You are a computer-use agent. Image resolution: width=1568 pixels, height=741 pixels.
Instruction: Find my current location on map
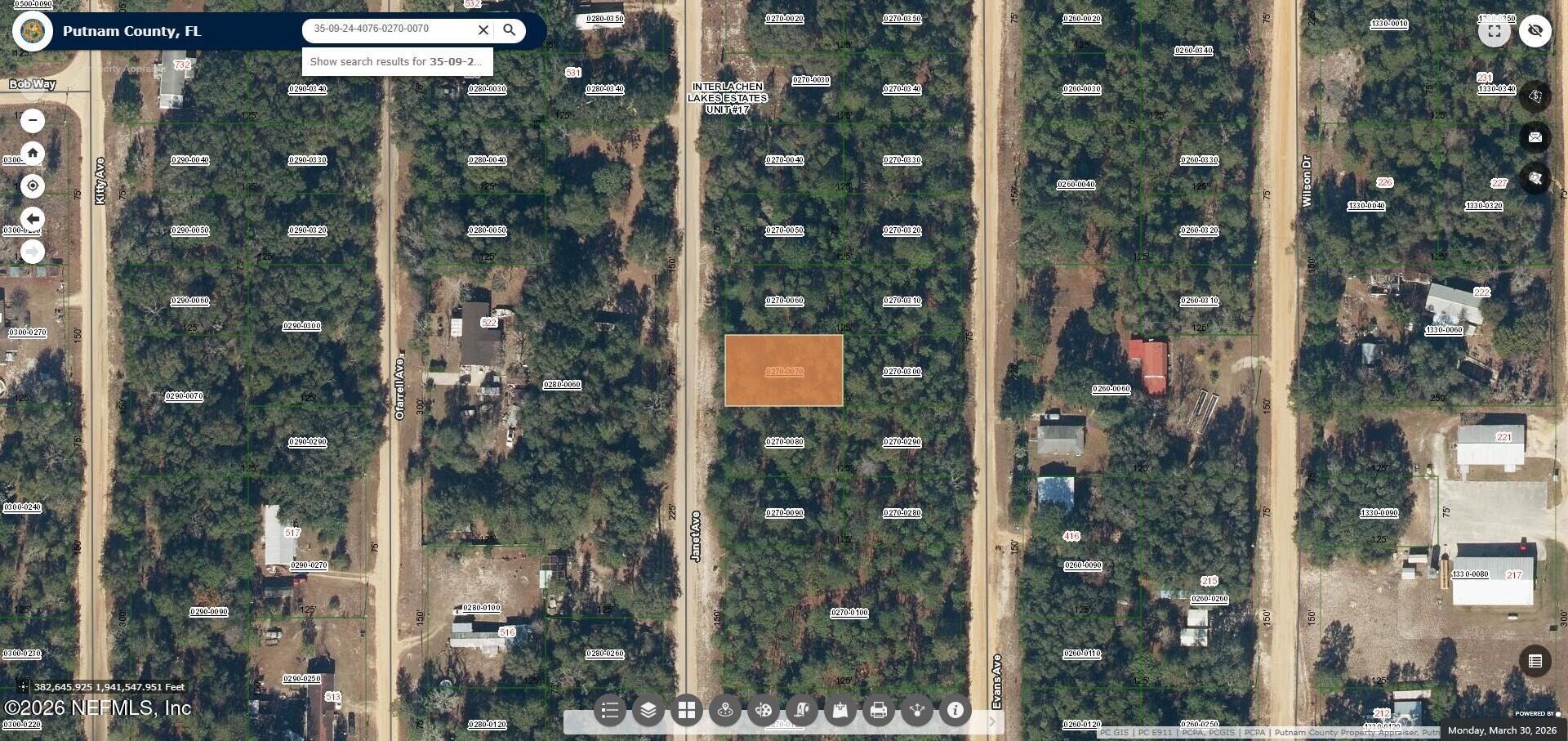point(33,185)
